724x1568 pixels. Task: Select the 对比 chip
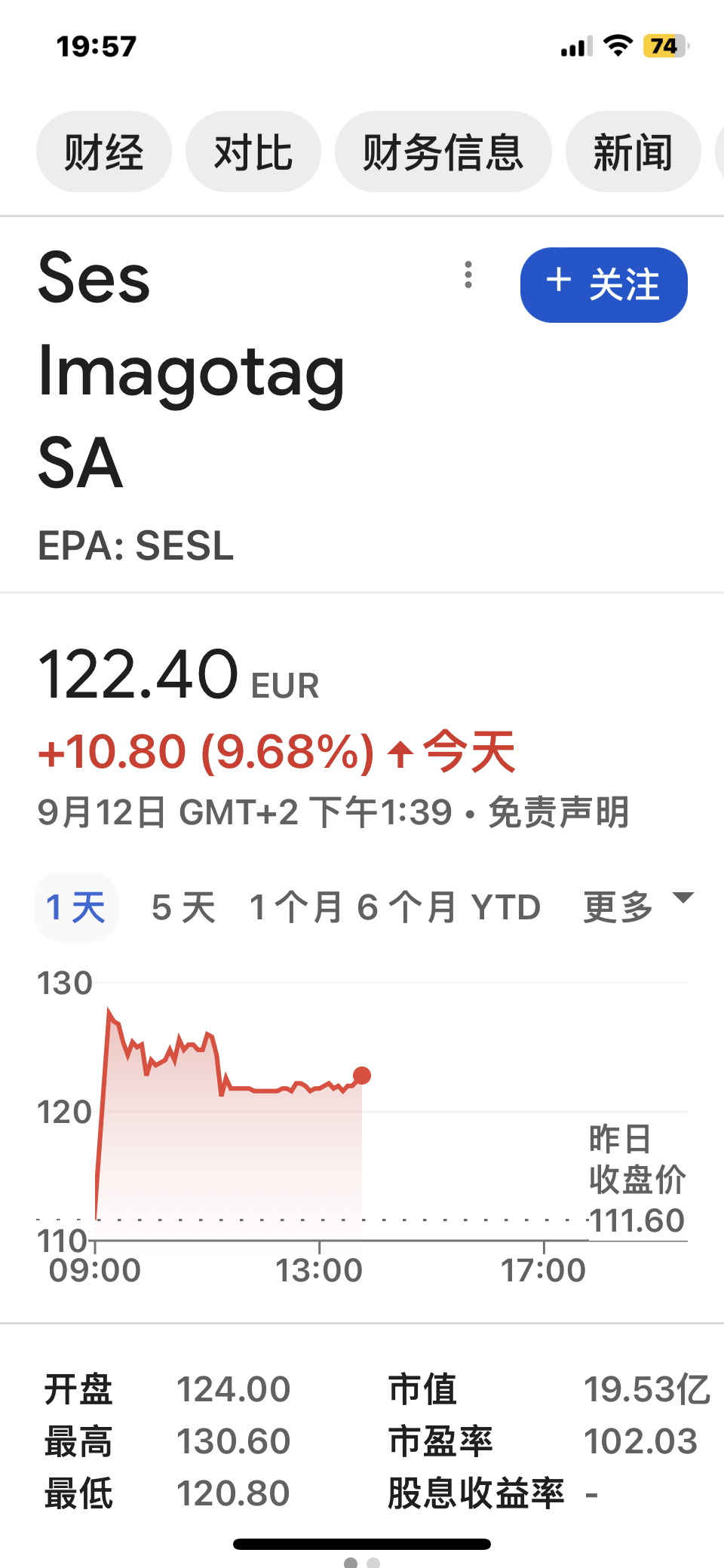point(253,152)
